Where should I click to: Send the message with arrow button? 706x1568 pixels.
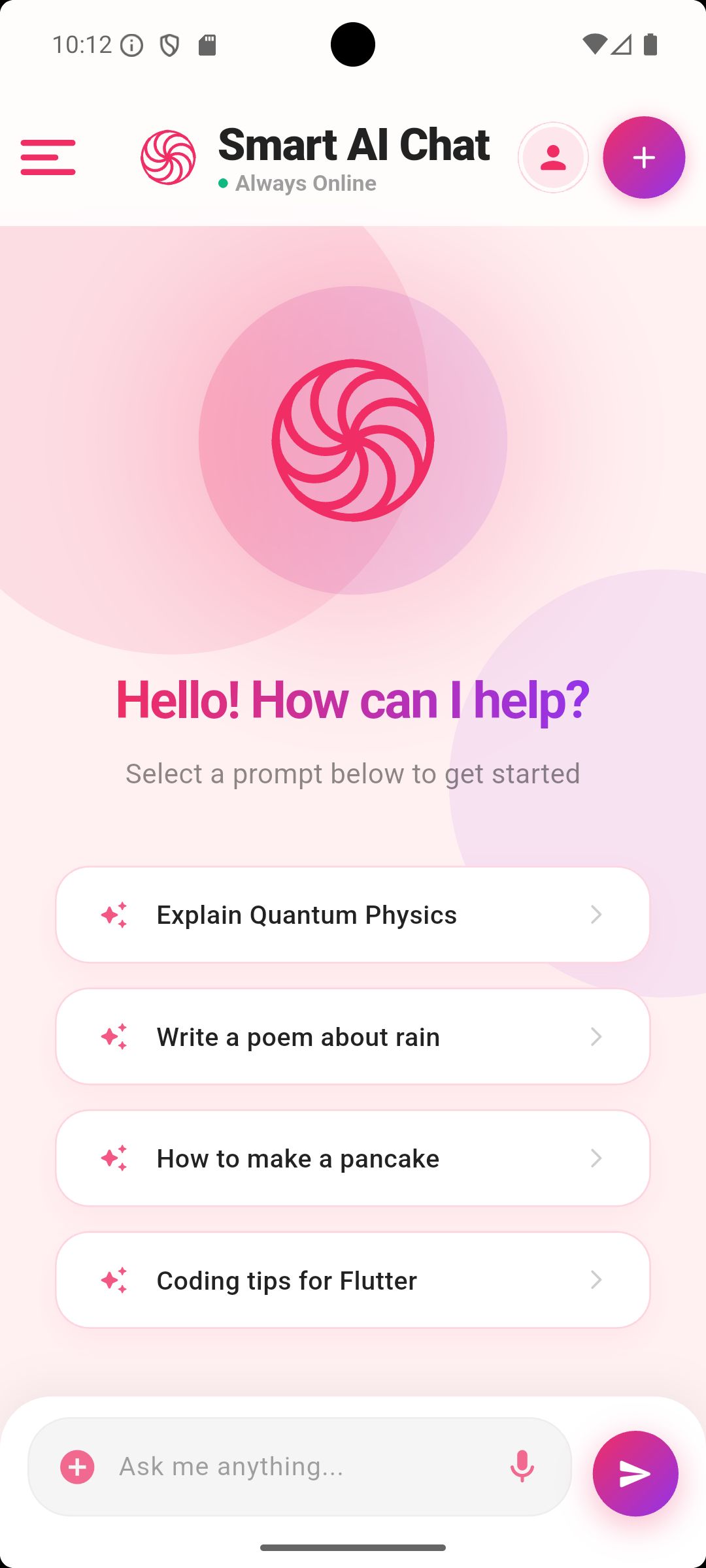[635, 1473]
